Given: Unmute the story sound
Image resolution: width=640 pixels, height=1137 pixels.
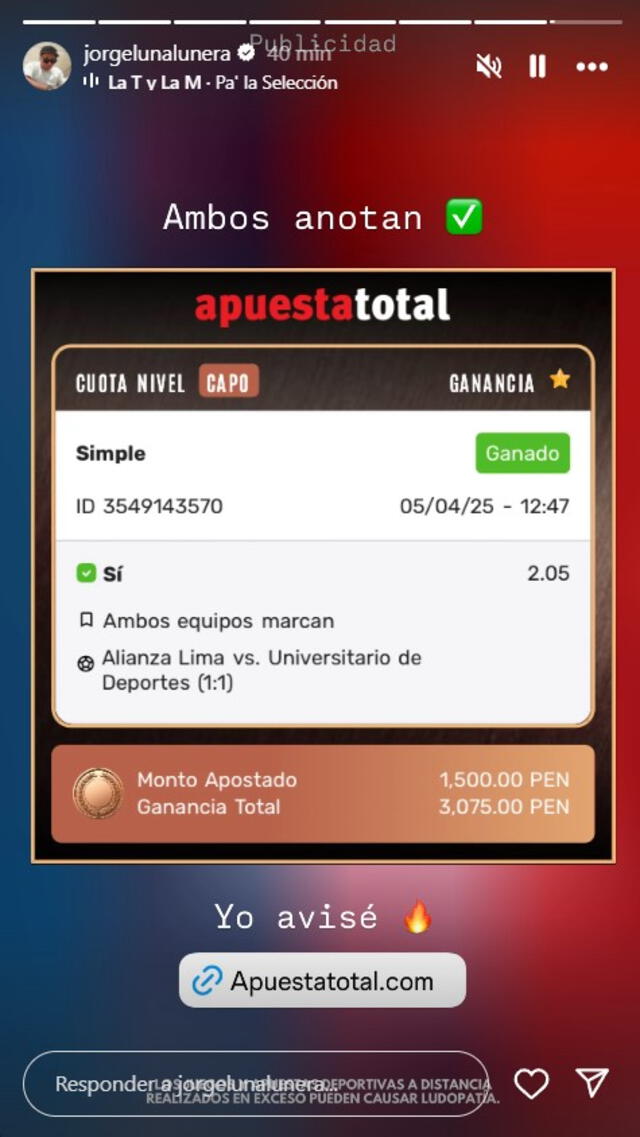Looking at the screenshot, I should 489,67.
